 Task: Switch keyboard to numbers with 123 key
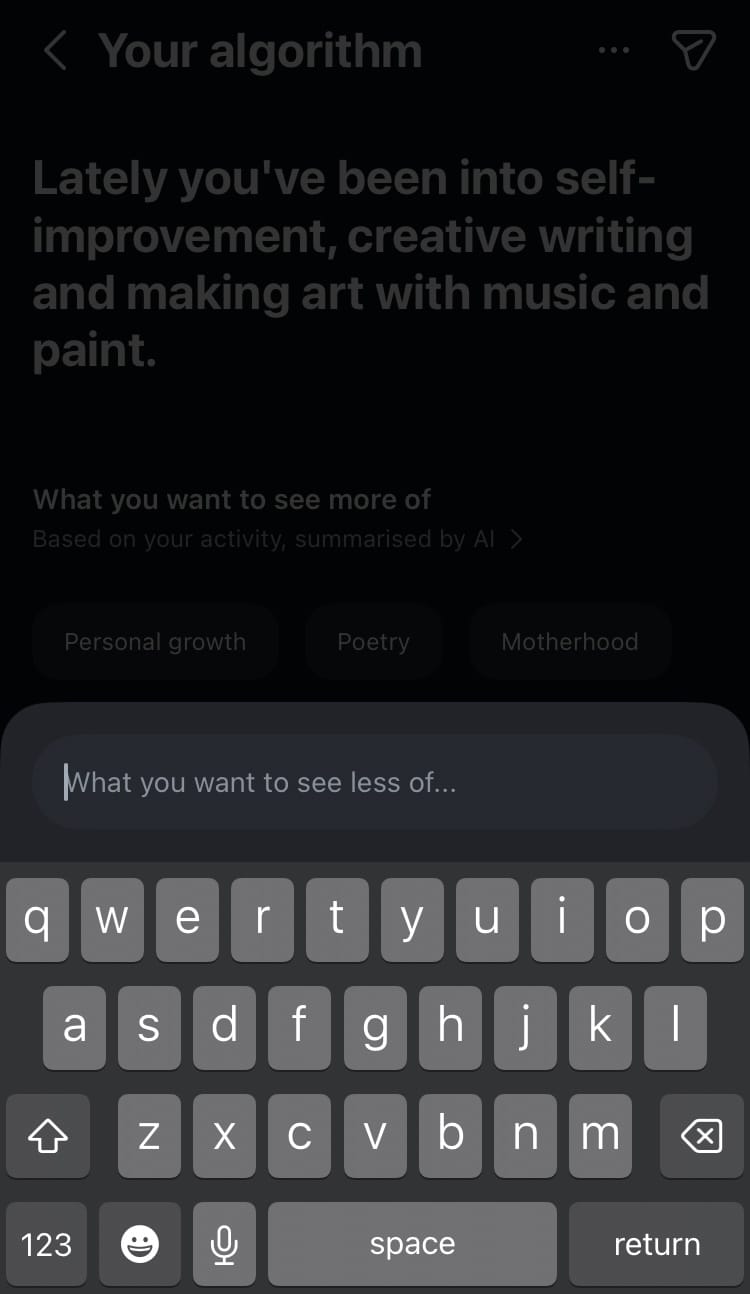(x=46, y=1244)
